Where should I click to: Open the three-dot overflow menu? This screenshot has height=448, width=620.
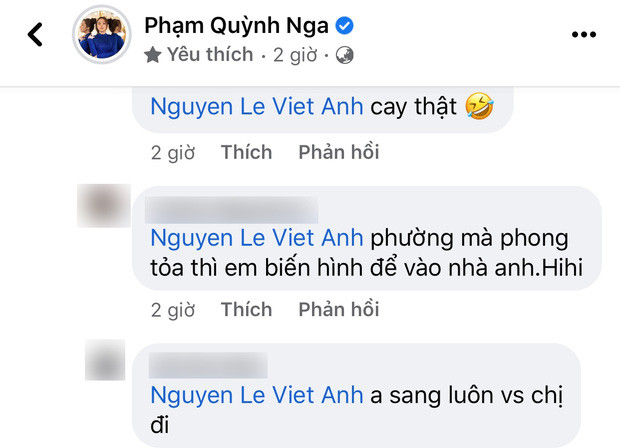tap(583, 36)
